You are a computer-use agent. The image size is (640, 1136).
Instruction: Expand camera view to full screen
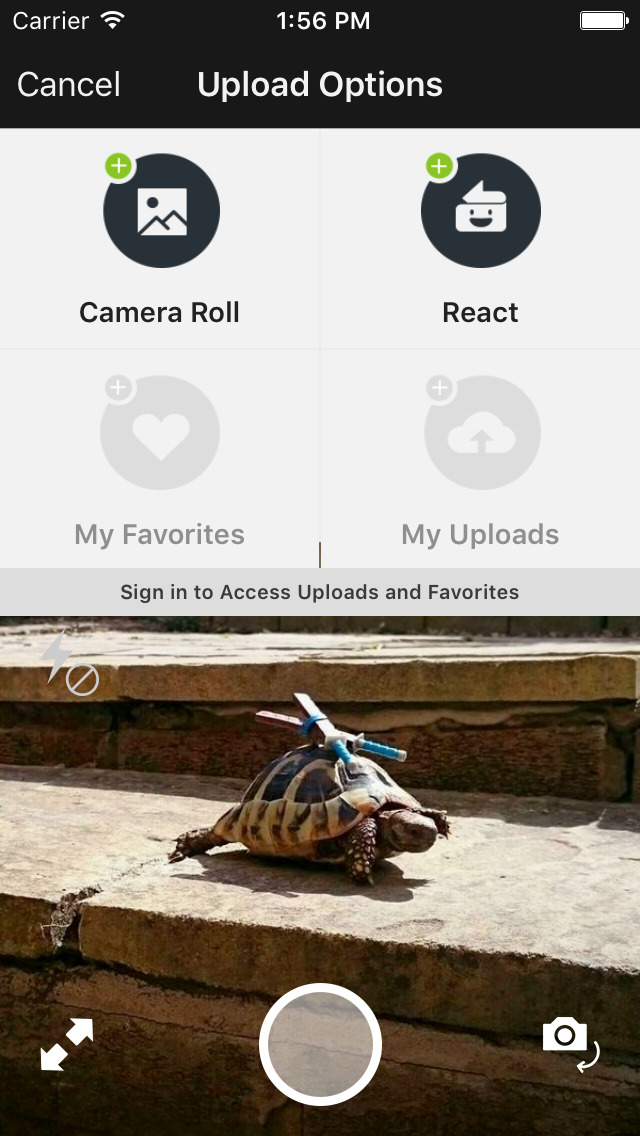(66, 1045)
